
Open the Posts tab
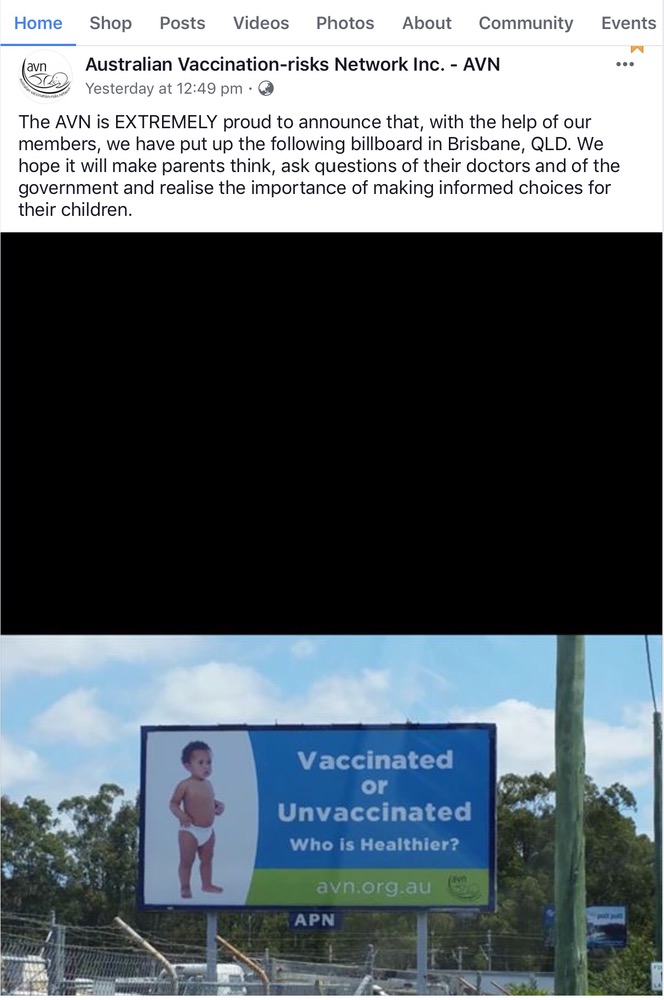click(182, 23)
